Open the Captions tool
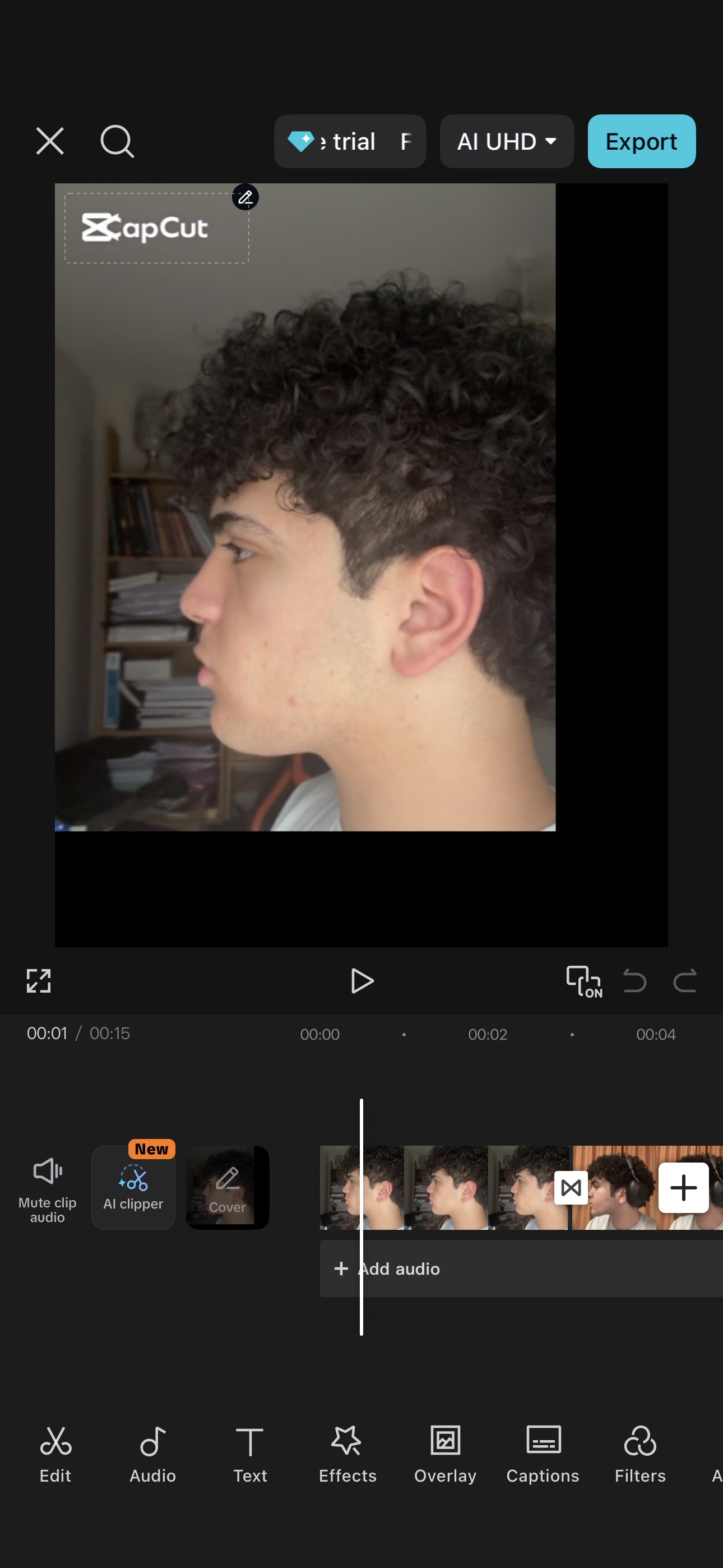The width and height of the screenshot is (723, 1568). [x=543, y=1454]
